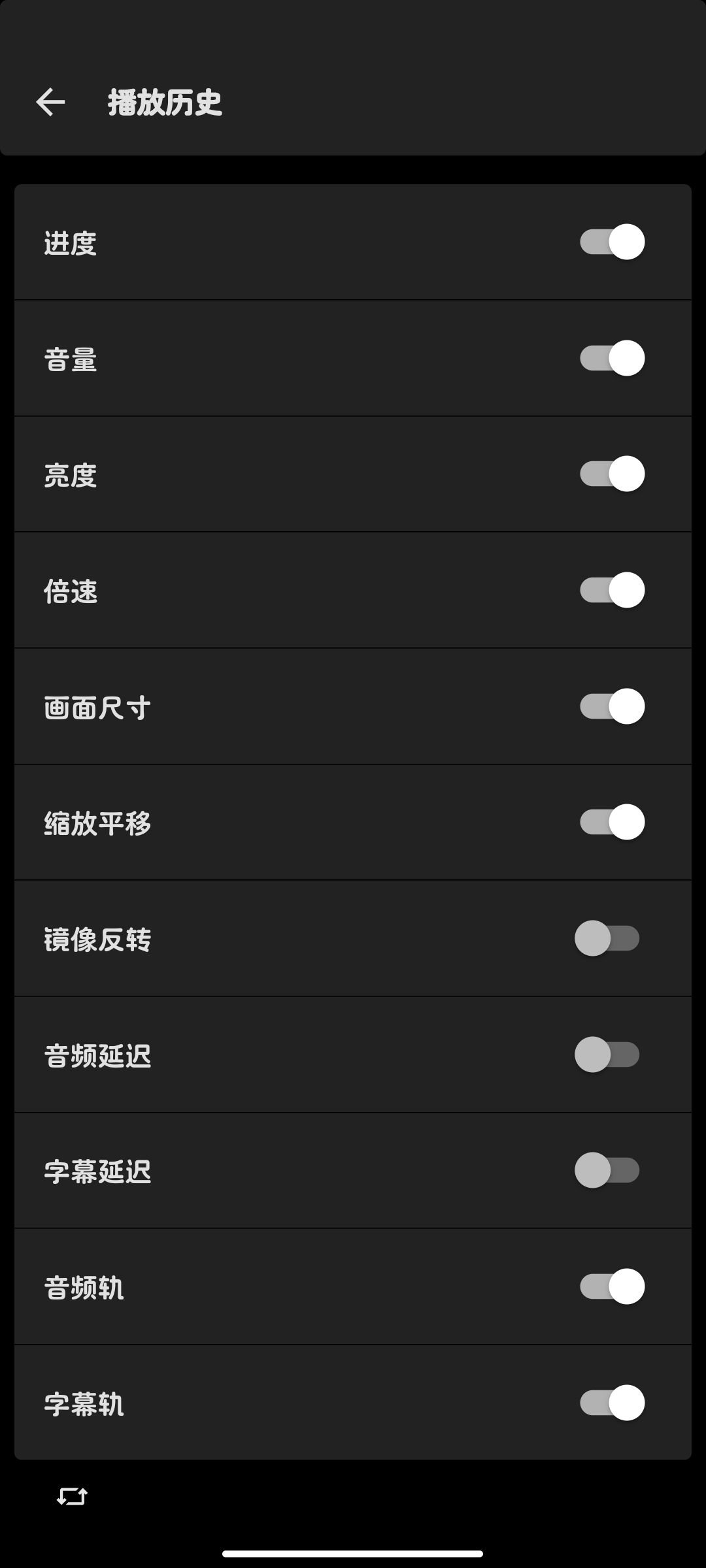Disable the 字幕轨 switch
The width and height of the screenshot is (706, 1568).
tap(612, 1403)
